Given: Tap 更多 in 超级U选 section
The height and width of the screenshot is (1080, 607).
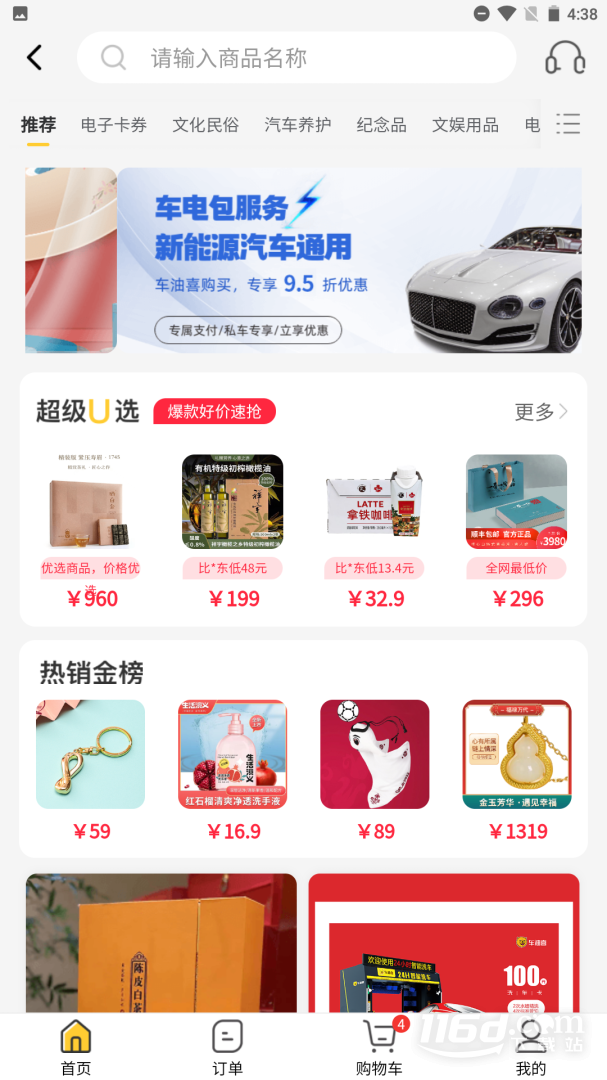Looking at the screenshot, I should pyautogui.click(x=542, y=412).
